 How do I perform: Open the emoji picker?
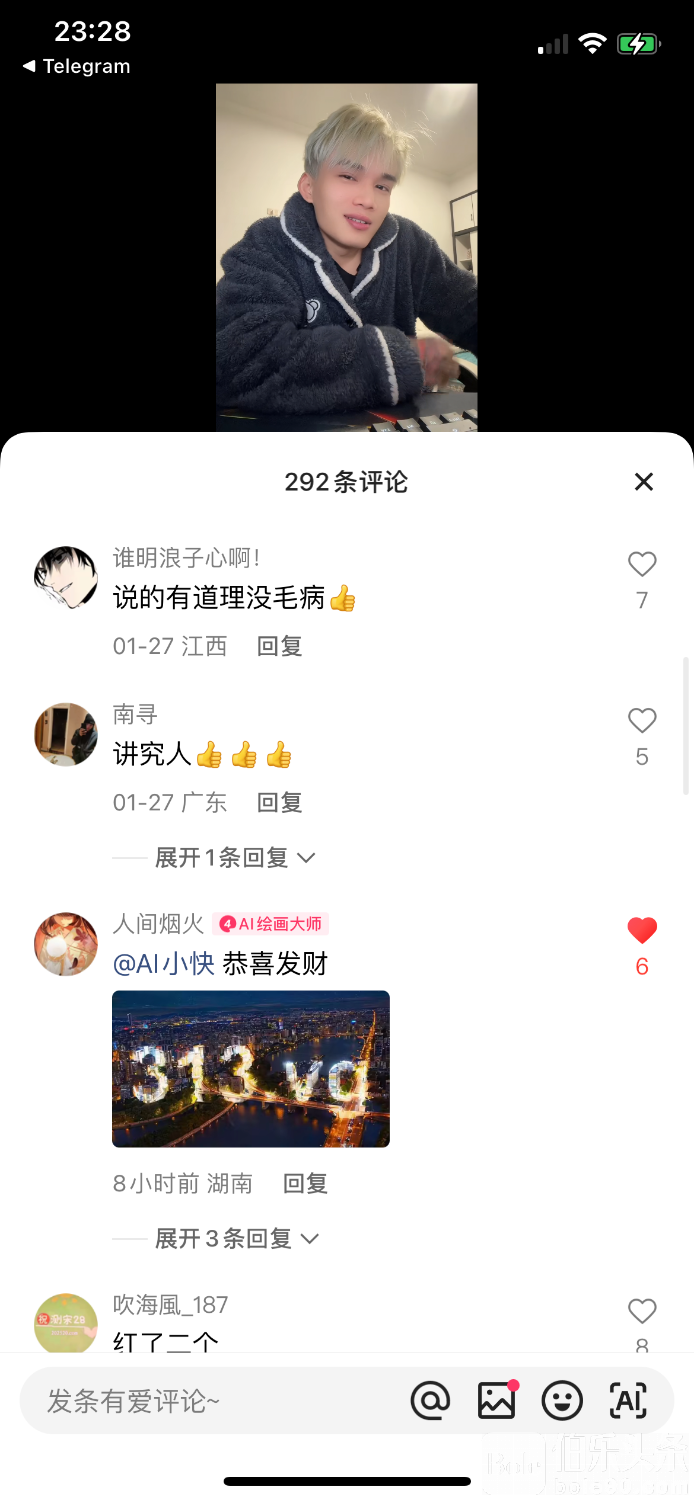pos(562,1401)
